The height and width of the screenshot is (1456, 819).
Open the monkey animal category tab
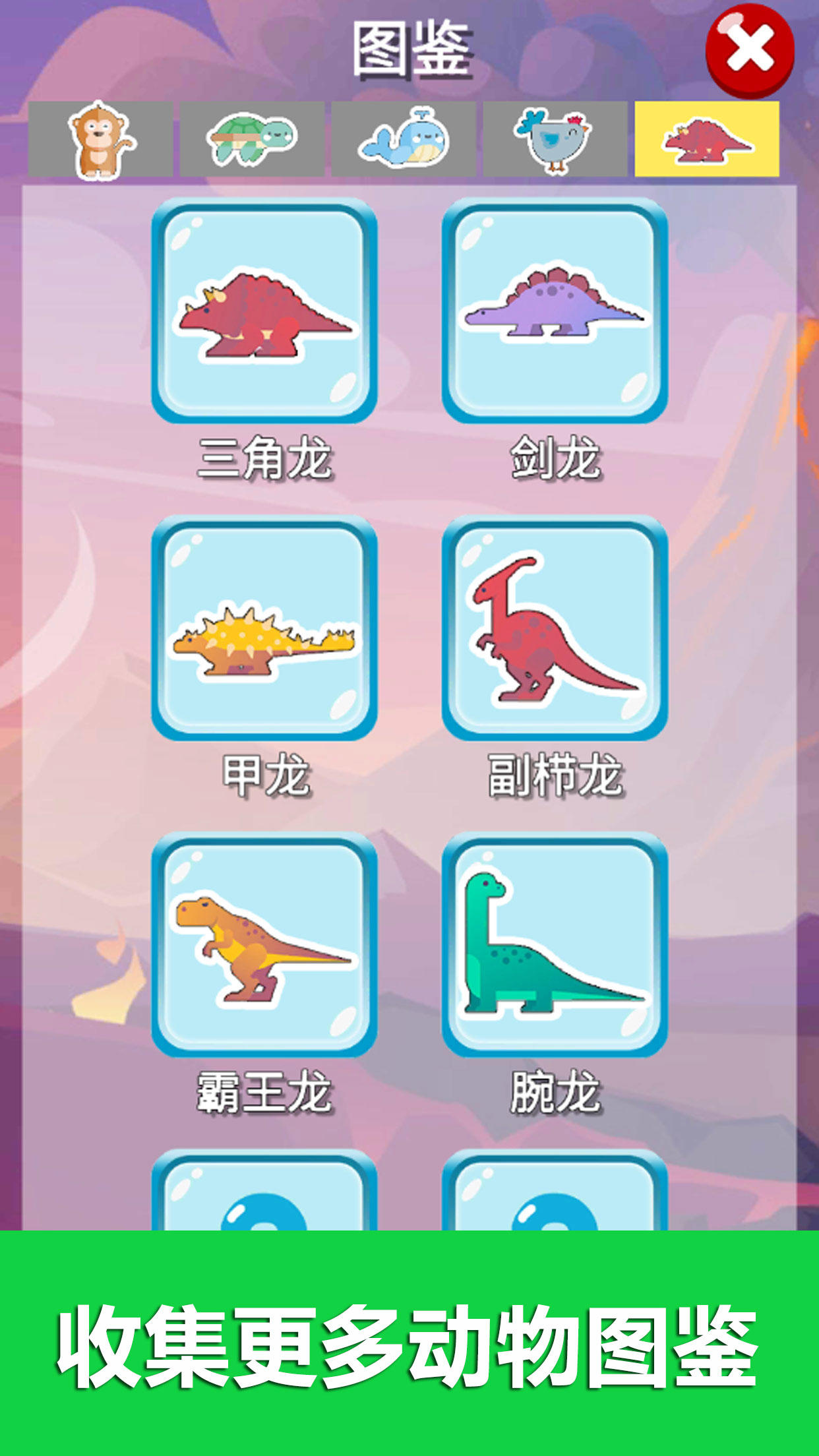point(100,139)
